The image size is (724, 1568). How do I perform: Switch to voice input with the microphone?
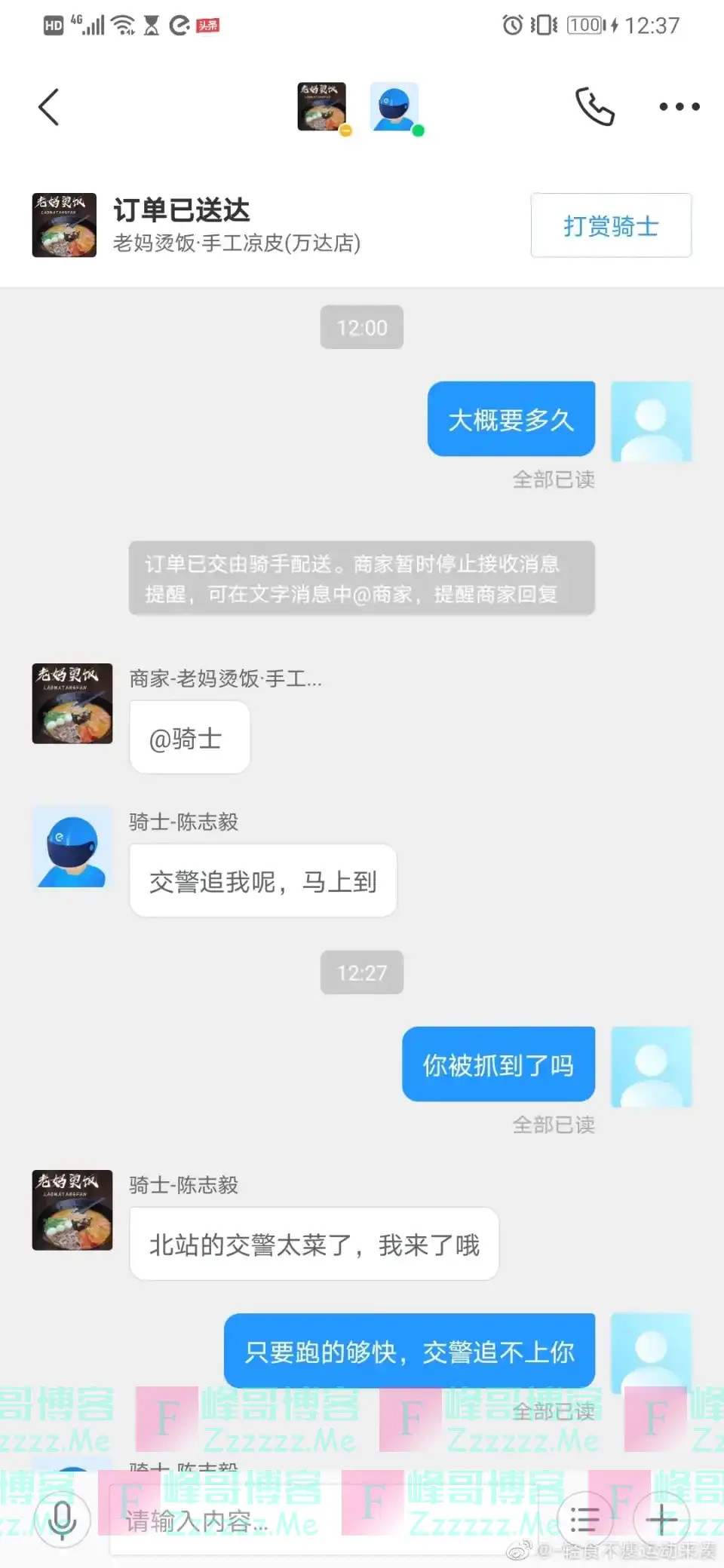tap(62, 1520)
